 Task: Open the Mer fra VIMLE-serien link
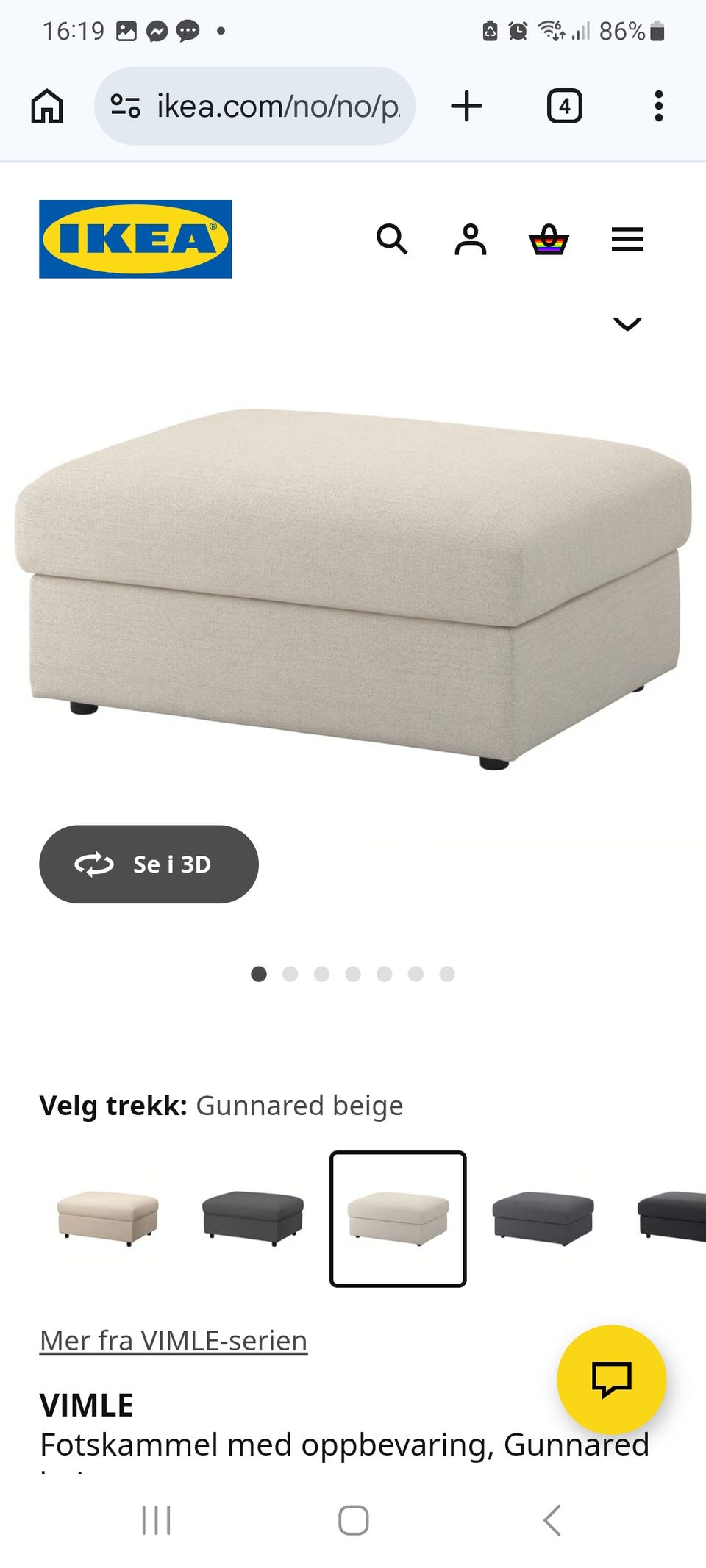[x=172, y=1340]
